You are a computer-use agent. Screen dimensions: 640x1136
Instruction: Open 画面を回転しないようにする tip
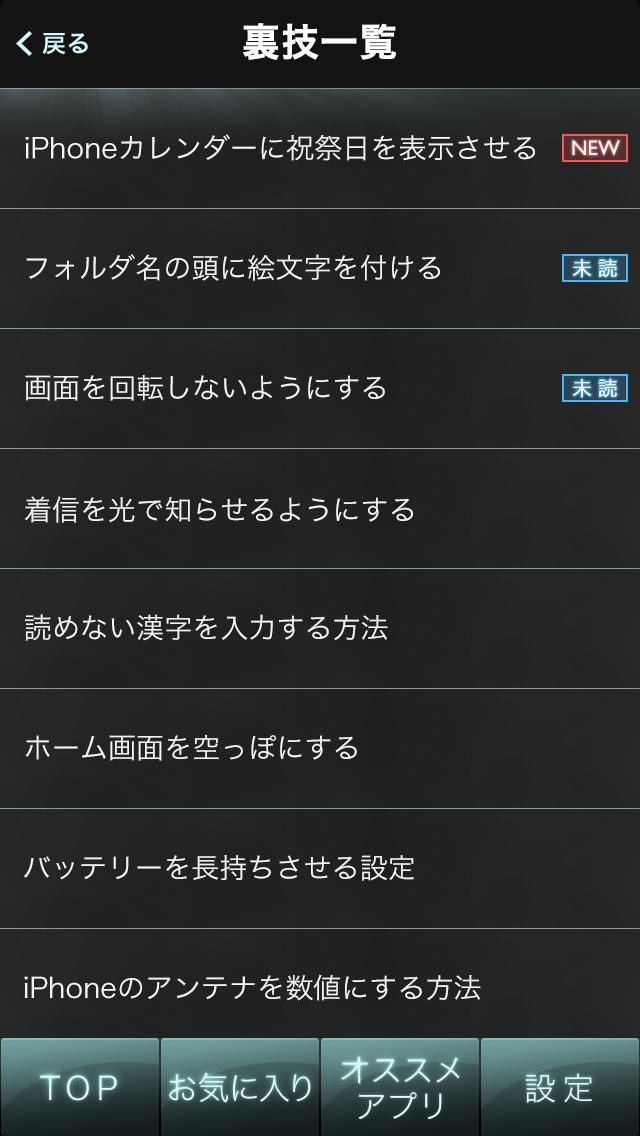[320, 389]
